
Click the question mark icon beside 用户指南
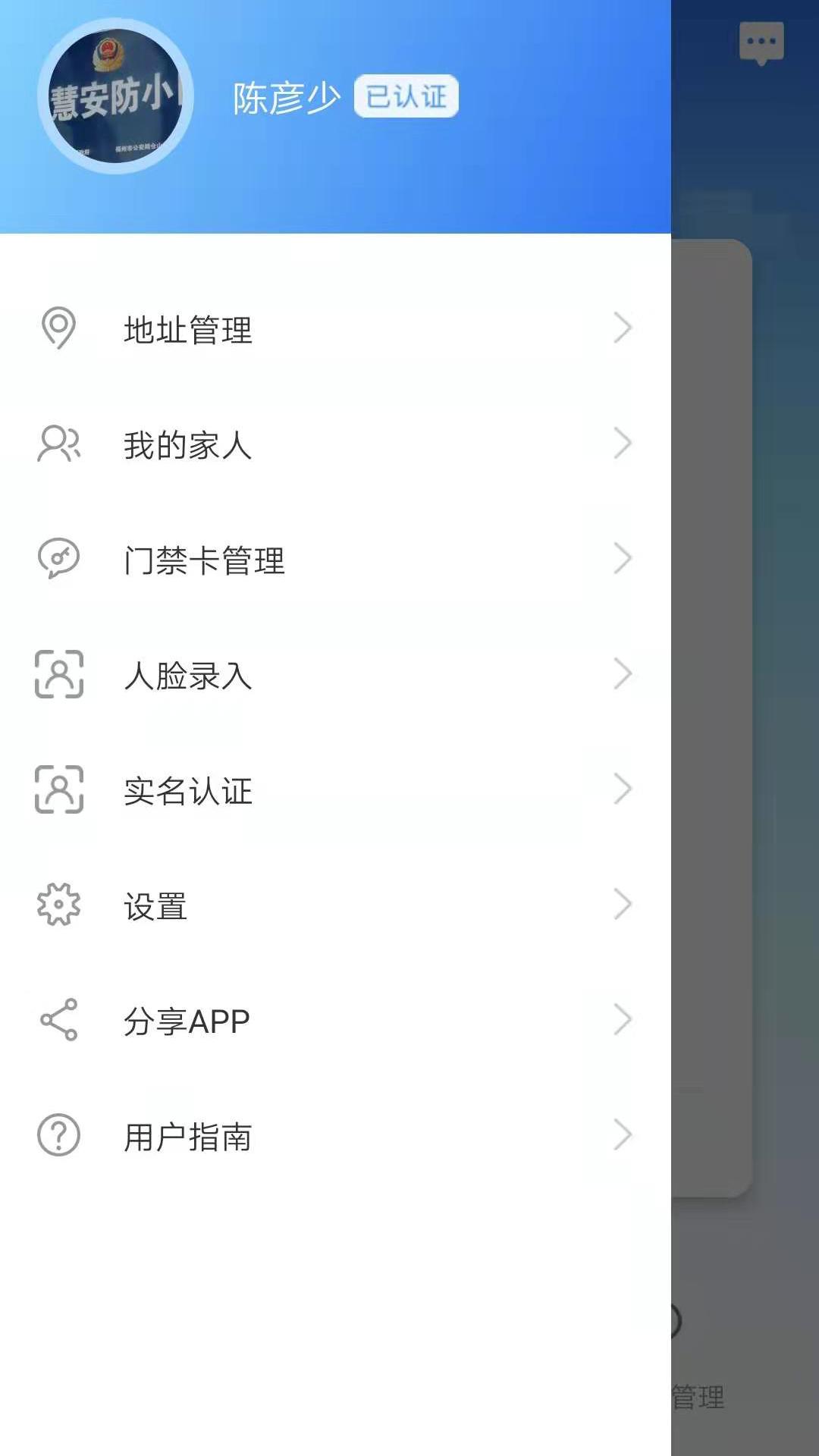(57, 1135)
